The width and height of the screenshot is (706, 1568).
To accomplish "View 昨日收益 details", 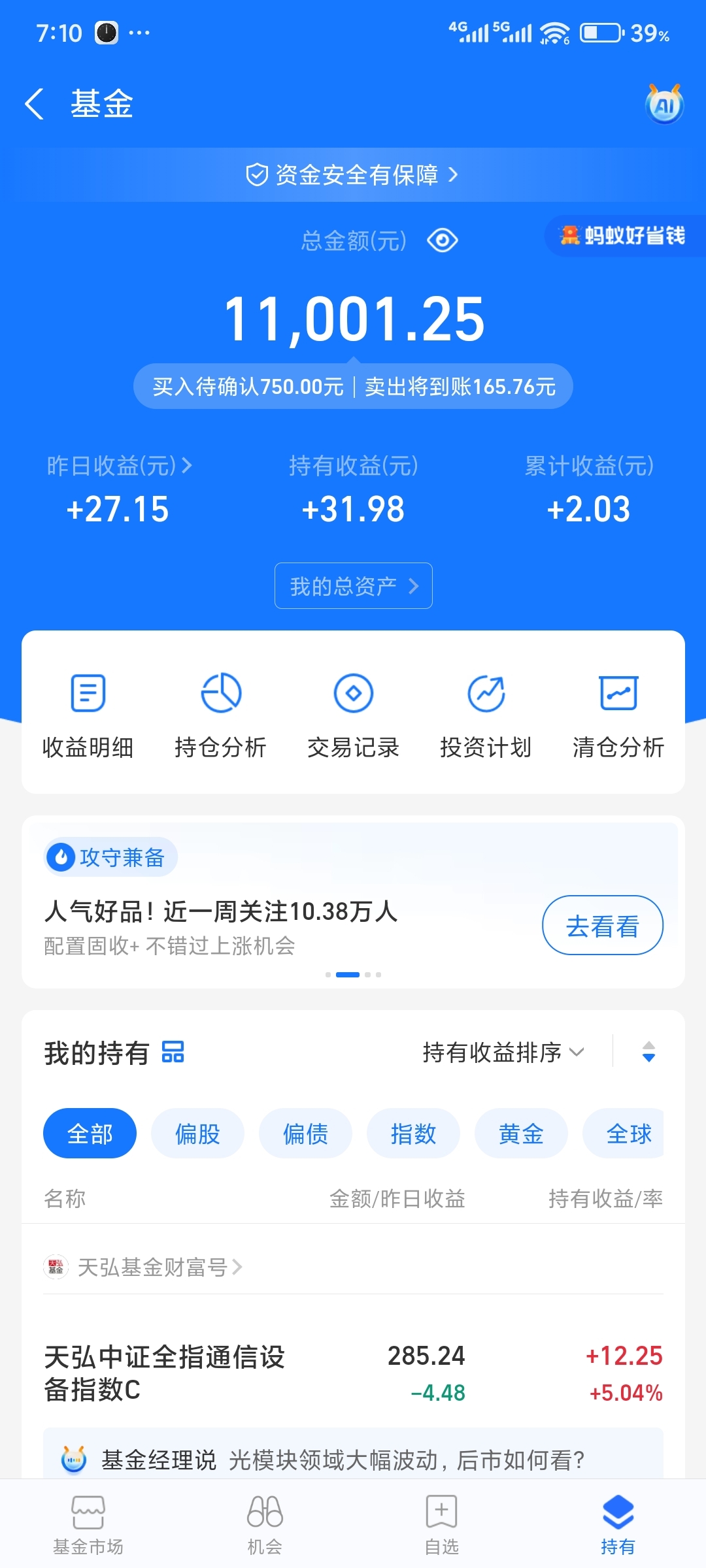I will pos(120,466).
